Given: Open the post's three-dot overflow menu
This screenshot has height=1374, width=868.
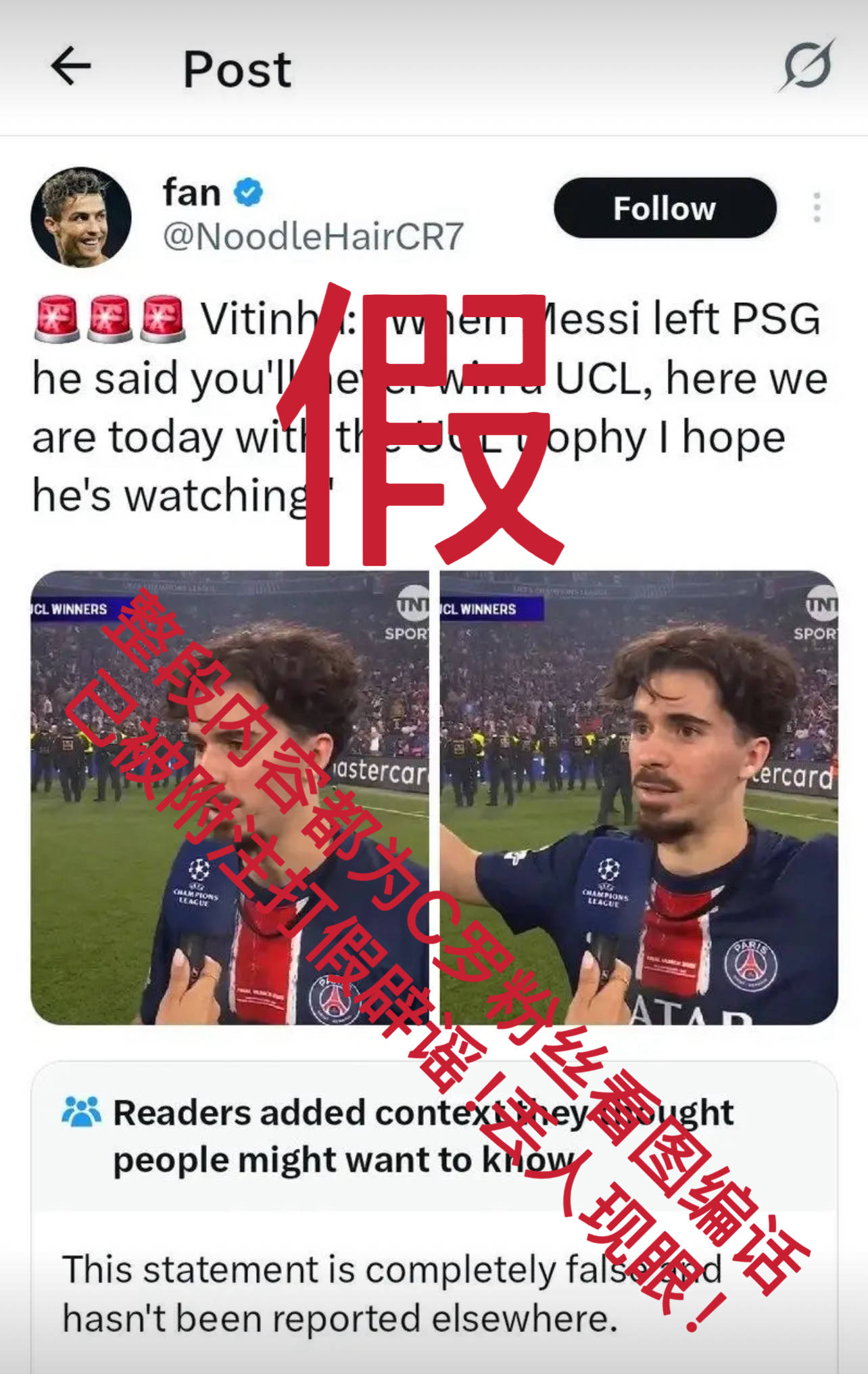Looking at the screenshot, I should [x=817, y=208].
